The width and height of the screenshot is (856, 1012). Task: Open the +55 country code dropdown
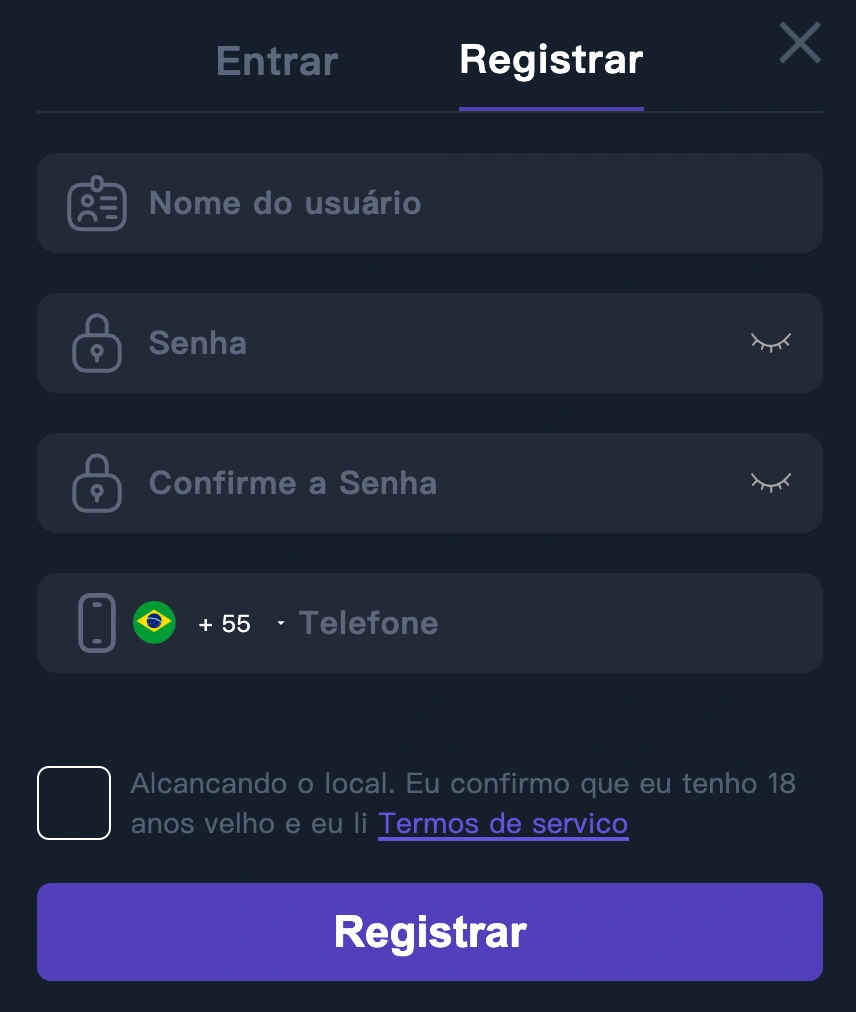[x=240, y=623]
